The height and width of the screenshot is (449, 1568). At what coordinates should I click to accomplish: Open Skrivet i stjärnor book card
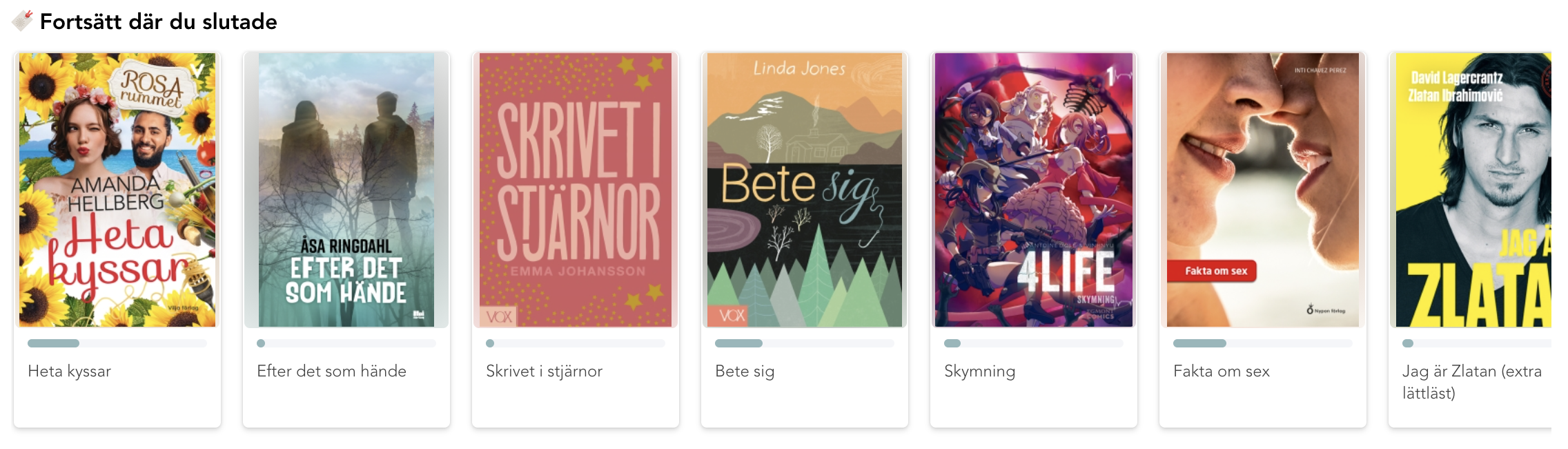click(576, 190)
